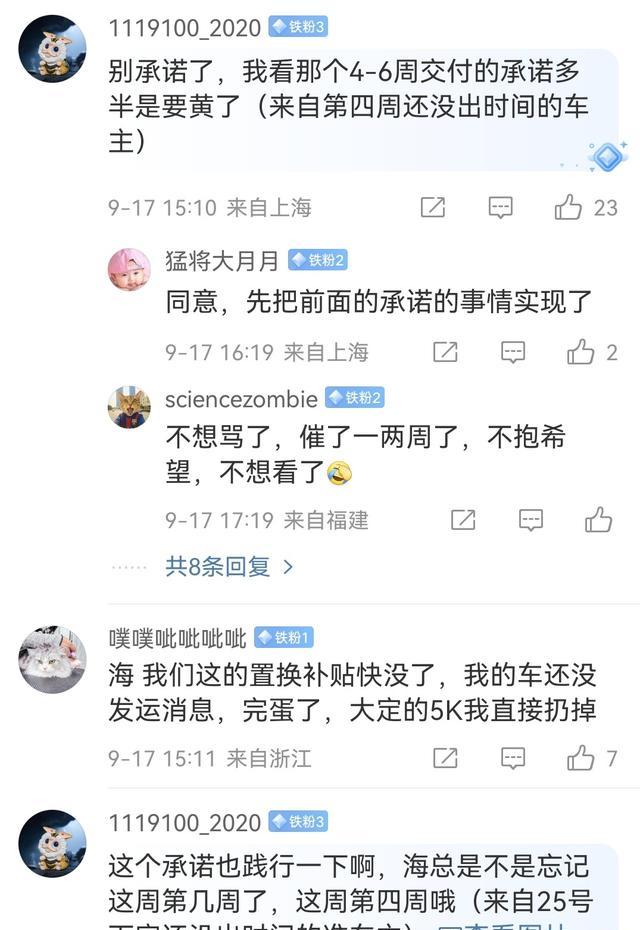The image size is (640, 930).
Task: Reply to sciencezombie's comment
Action: [x=530, y=520]
